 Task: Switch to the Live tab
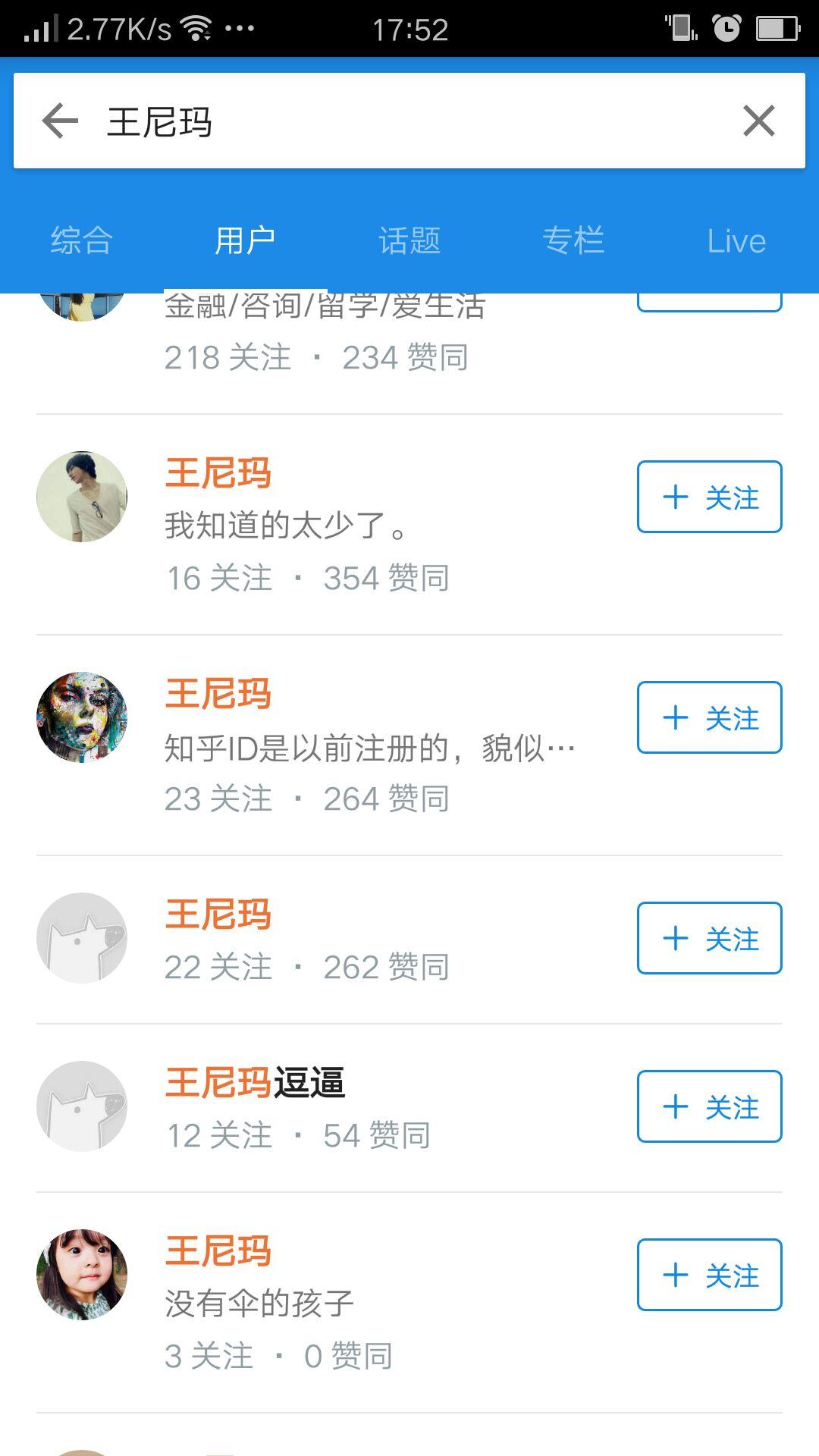[736, 241]
